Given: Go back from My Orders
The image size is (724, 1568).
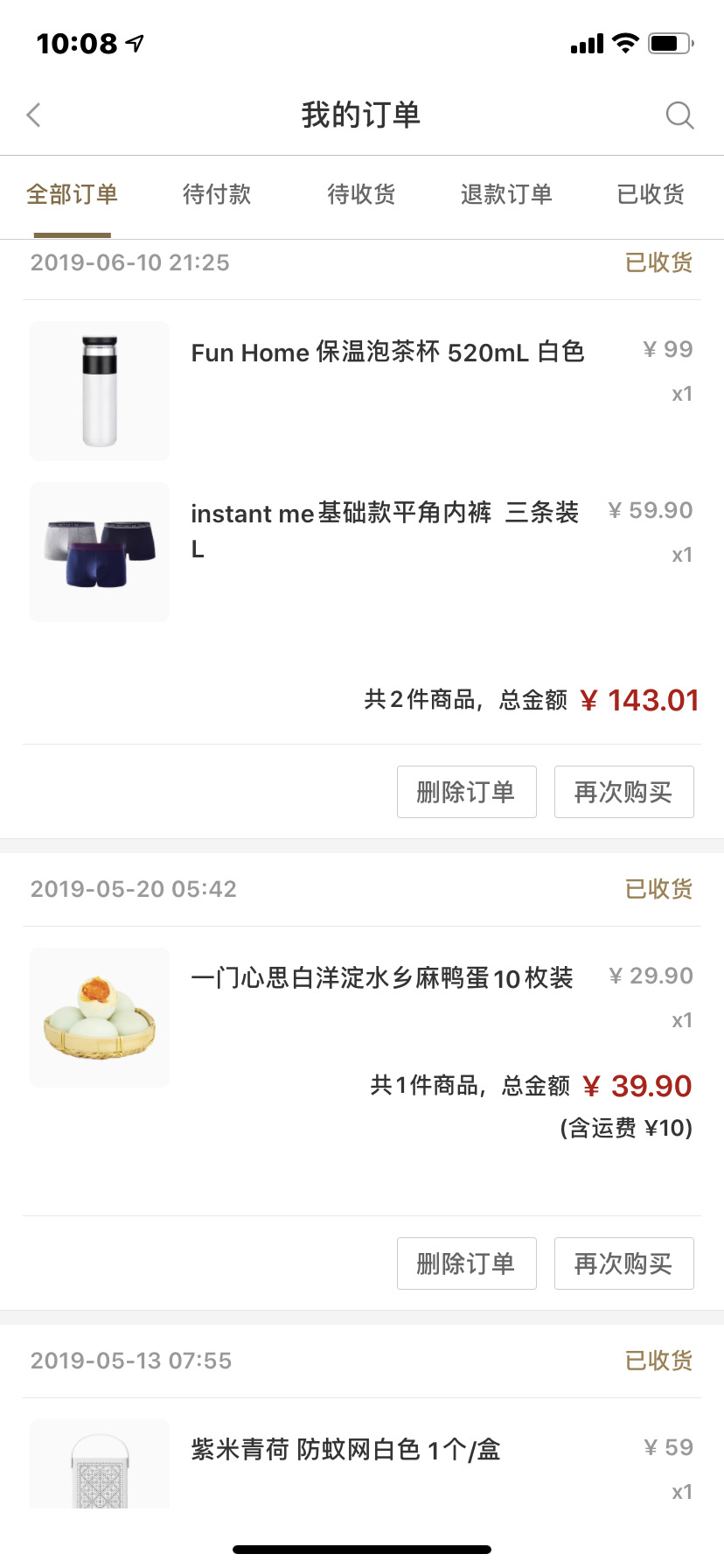Looking at the screenshot, I should 34,115.
